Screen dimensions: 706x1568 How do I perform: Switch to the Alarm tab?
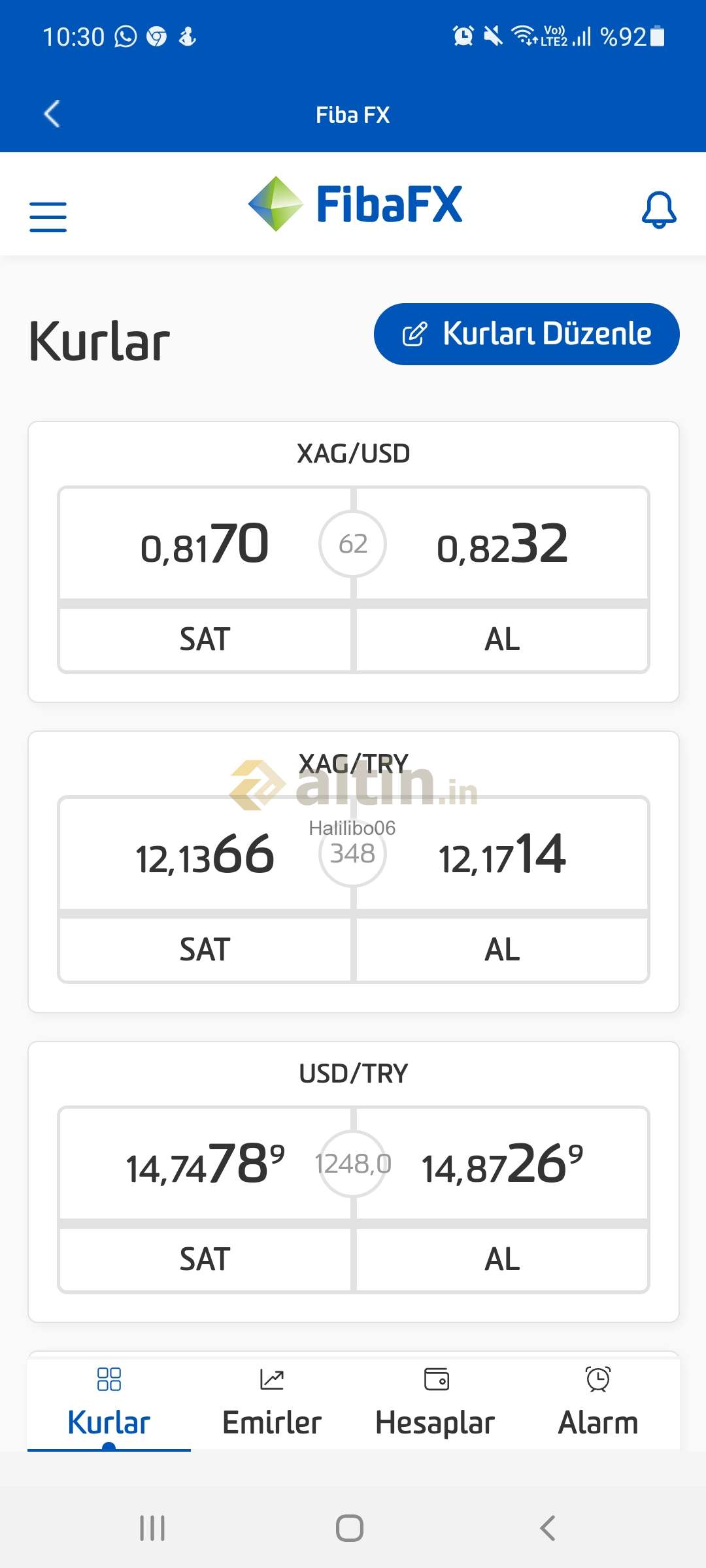(598, 1405)
